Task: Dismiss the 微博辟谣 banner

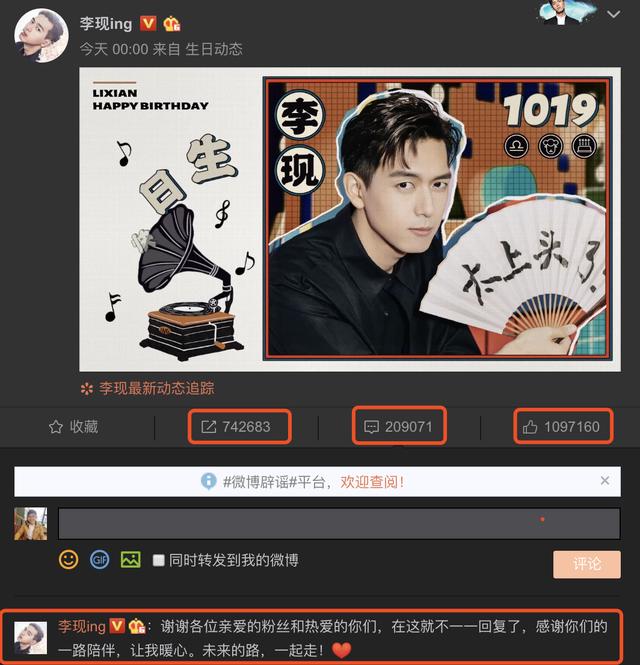Action: click(x=605, y=481)
